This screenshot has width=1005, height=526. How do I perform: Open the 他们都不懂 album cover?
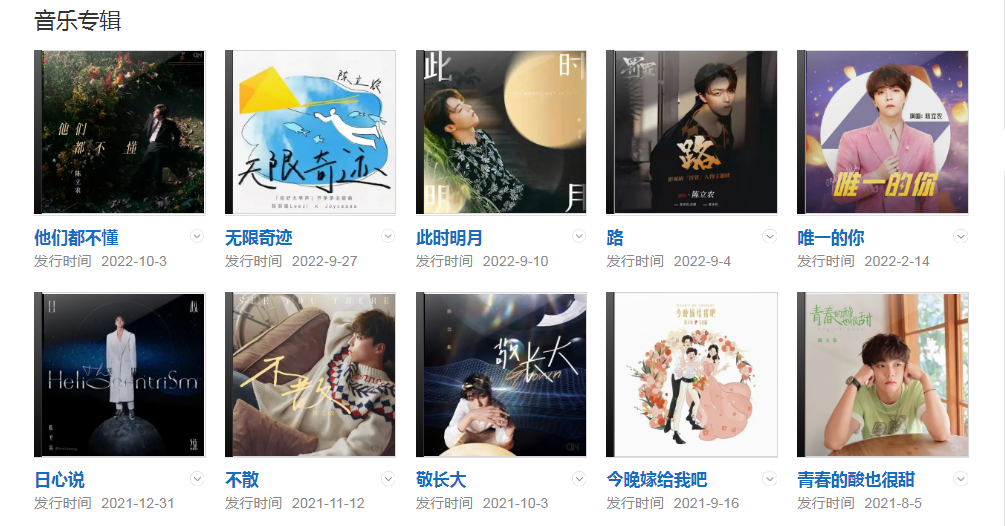click(120, 132)
